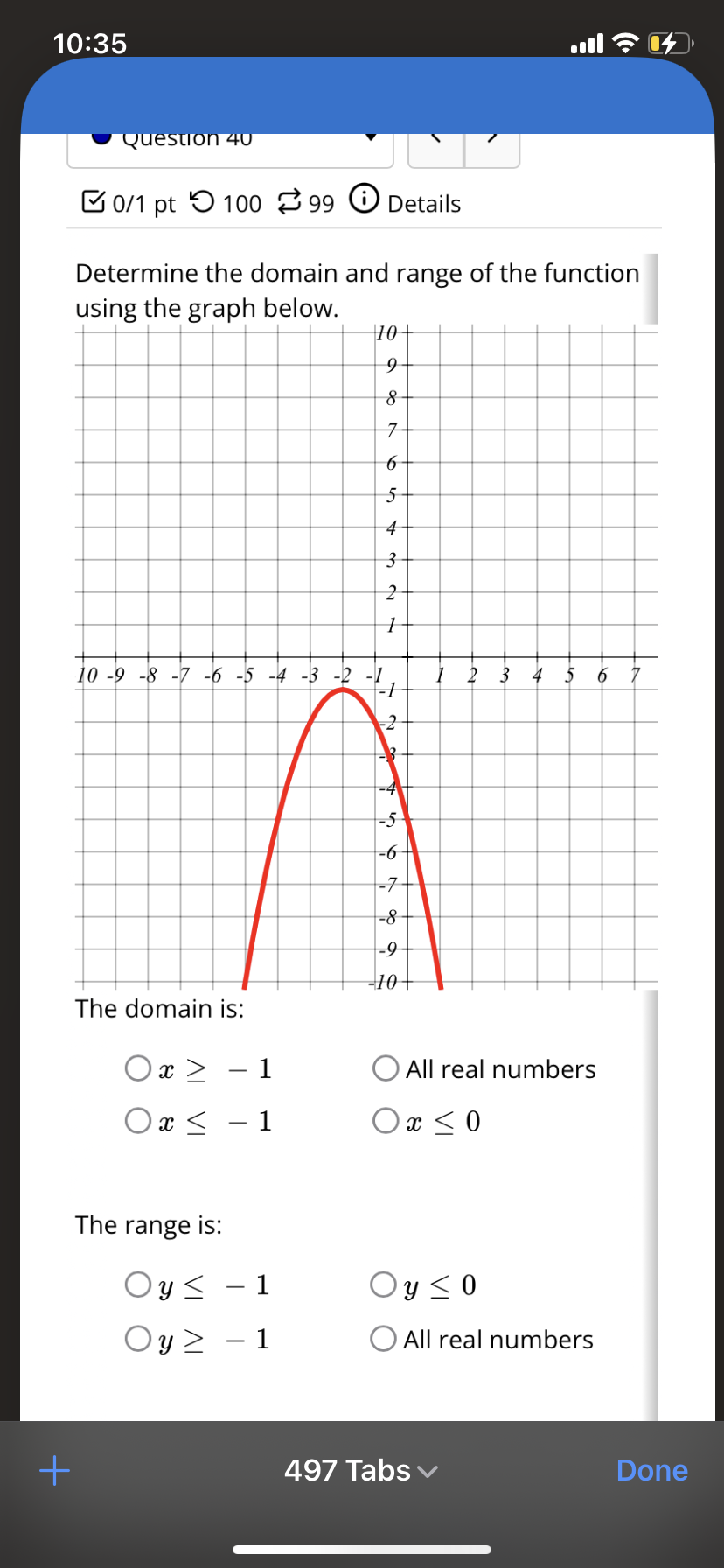Open the 497 Tabs group menu
Screen dimensions: 724x1568
pos(360,1470)
